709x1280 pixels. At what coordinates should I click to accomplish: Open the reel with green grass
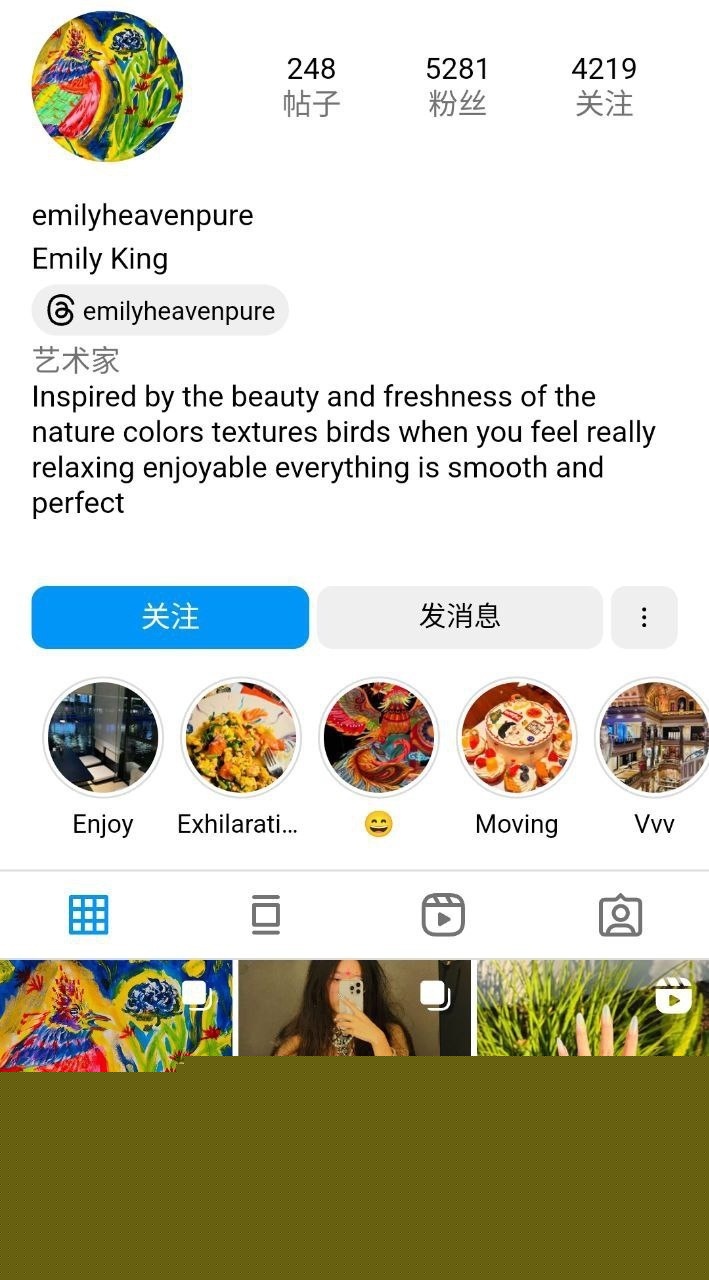tap(592, 1008)
